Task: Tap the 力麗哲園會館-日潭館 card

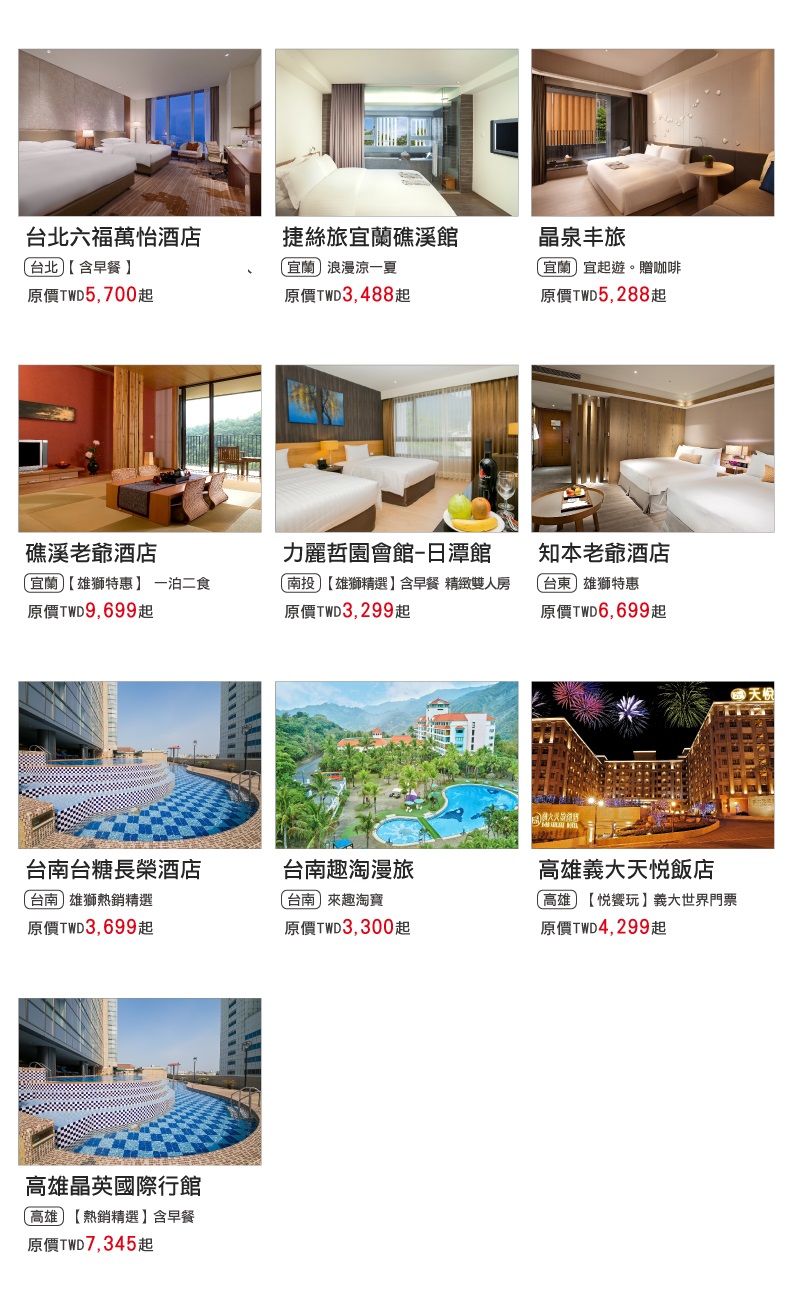Action: [396, 449]
